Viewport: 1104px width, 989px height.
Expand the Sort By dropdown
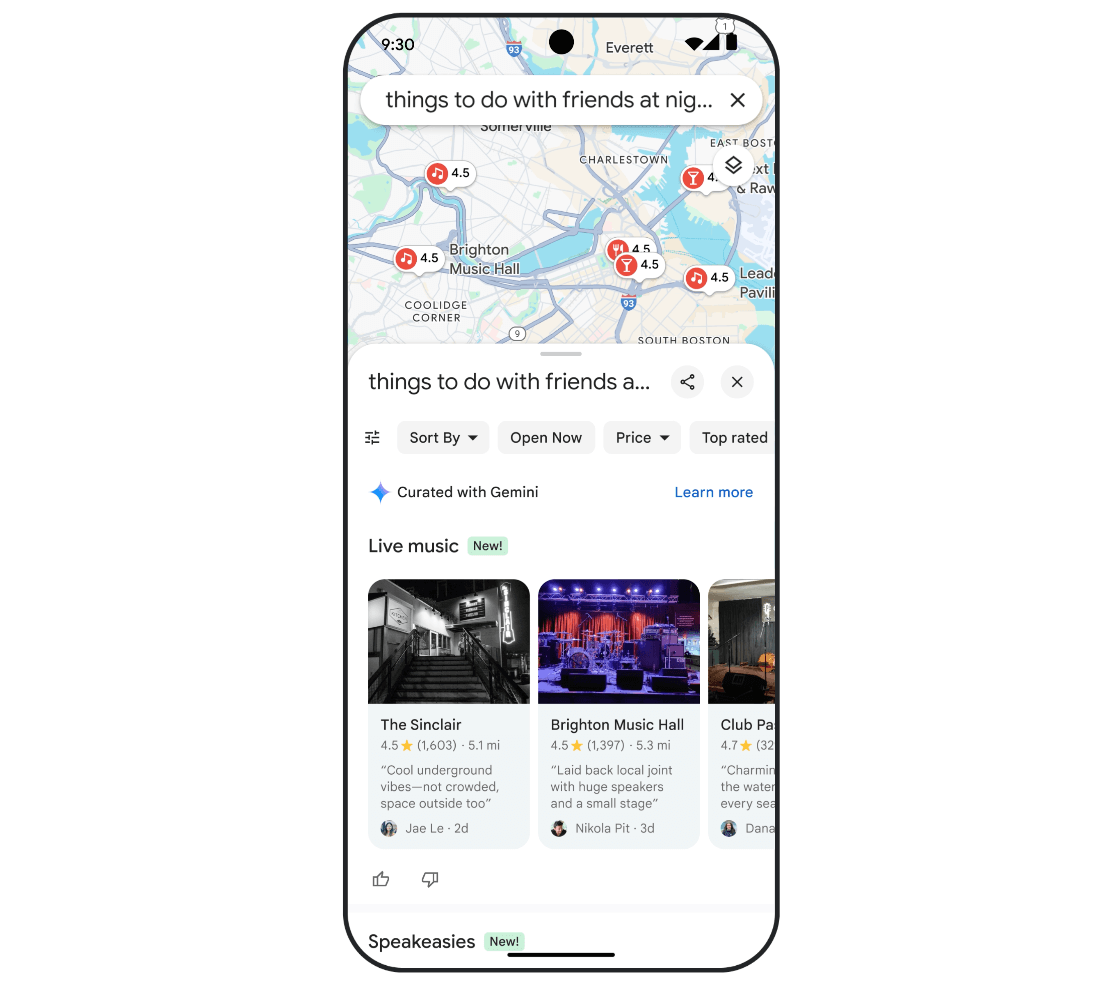[x=443, y=437]
